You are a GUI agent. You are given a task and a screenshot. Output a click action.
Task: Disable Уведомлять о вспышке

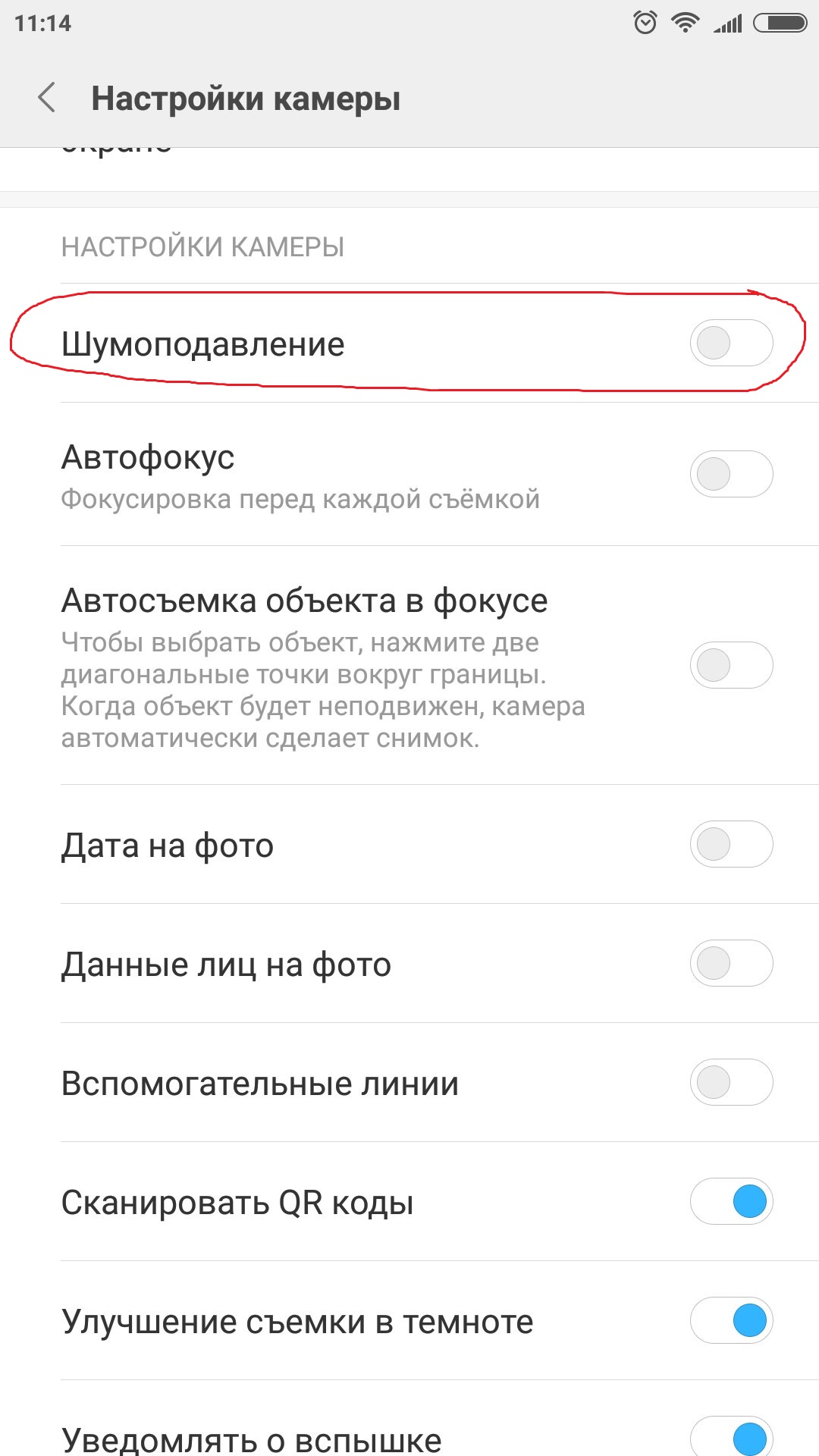(x=730, y=1437)
